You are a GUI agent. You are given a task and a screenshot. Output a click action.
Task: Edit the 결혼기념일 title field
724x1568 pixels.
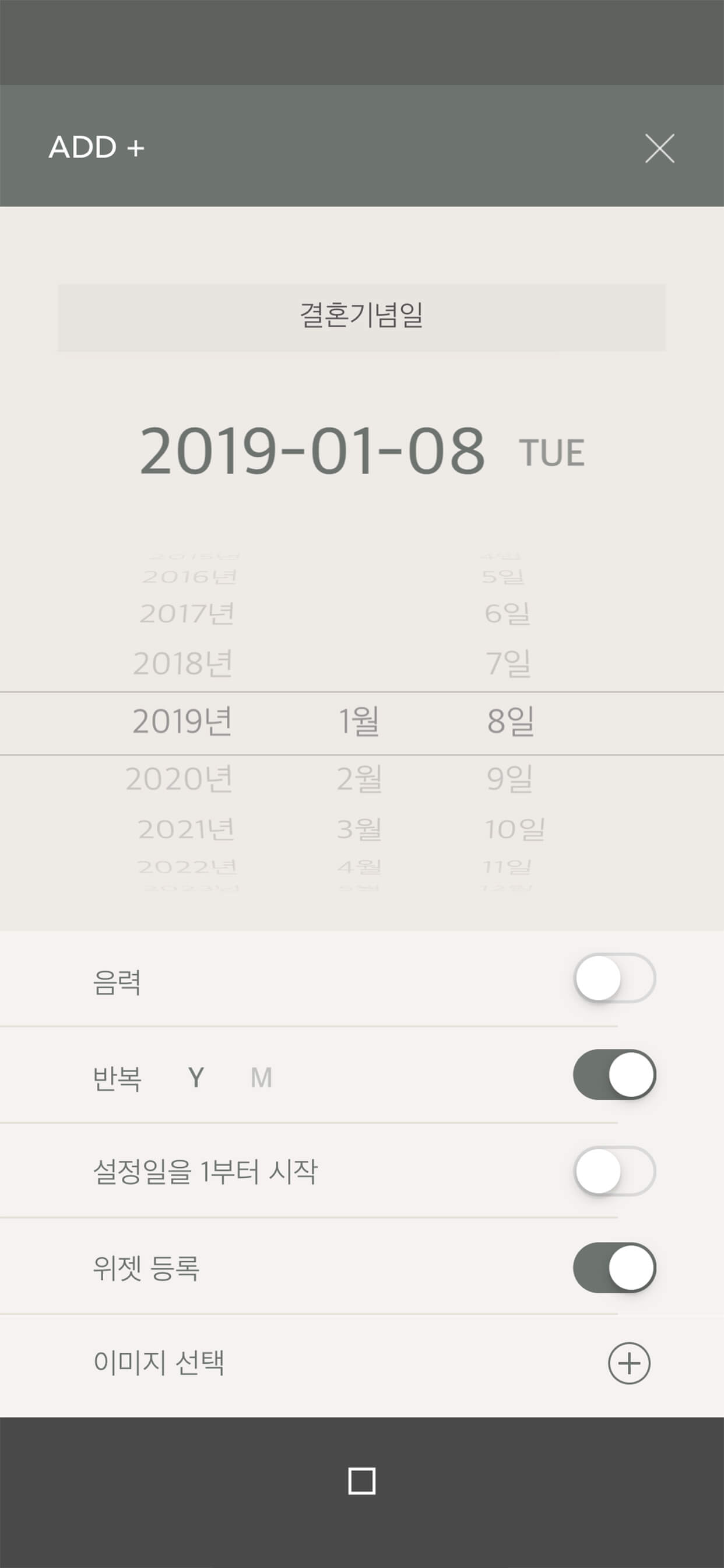361,317
